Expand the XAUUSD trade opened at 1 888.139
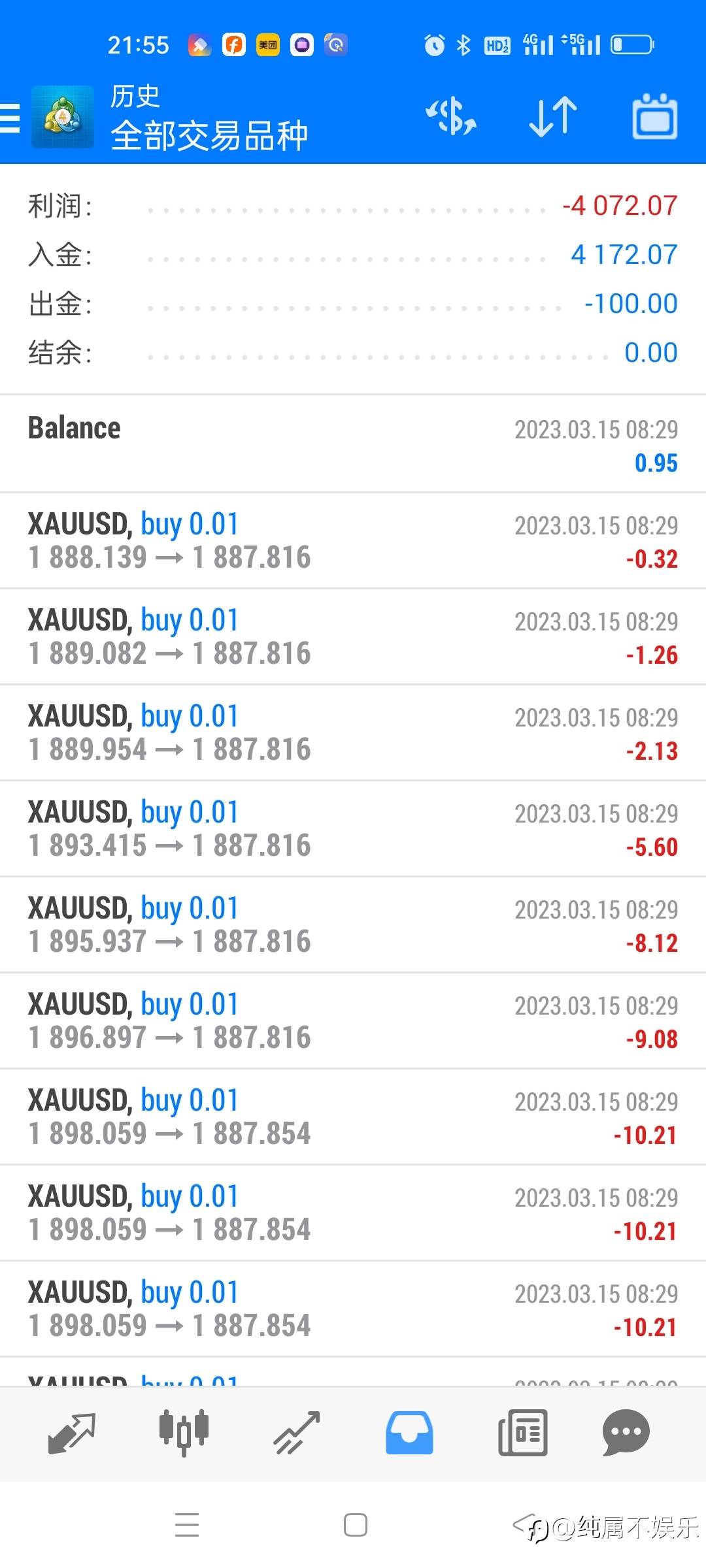 point(353,540)
